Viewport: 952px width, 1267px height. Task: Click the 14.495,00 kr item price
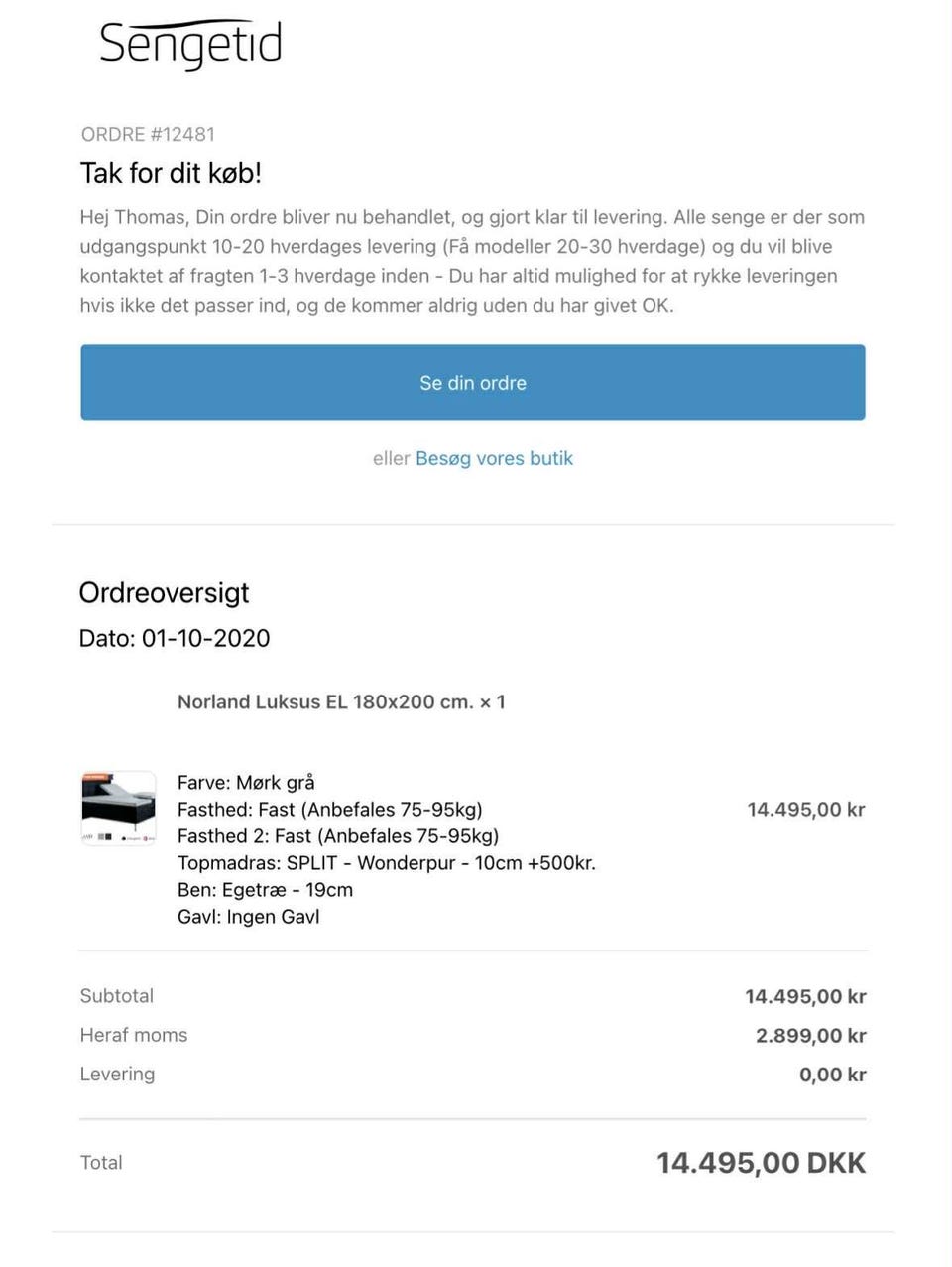click(x=804, y=809)
